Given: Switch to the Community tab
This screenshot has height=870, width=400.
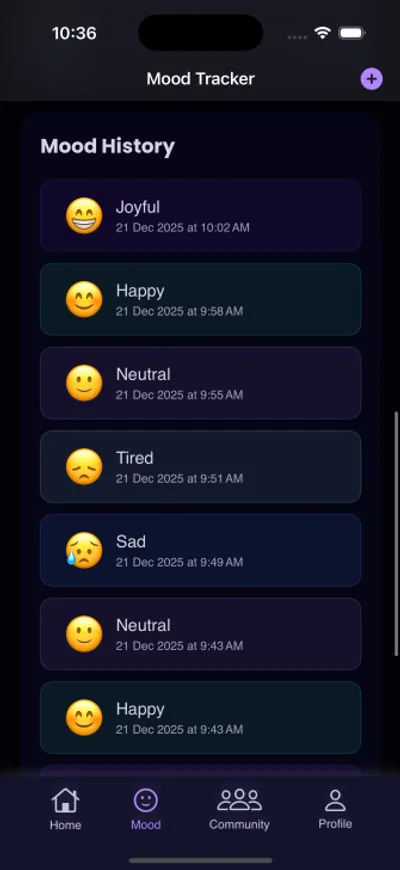Looking at the screenshot, I should click(239, 809).
